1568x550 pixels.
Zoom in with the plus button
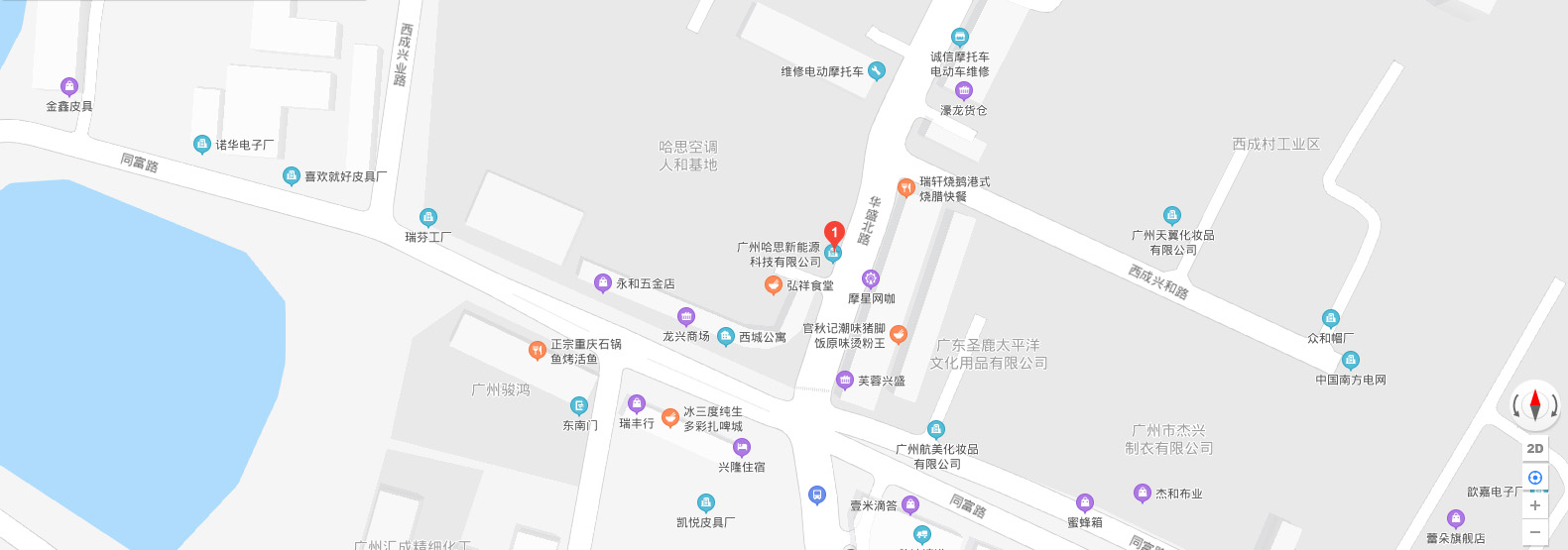pyautogui.click(x=1534, y=505)
